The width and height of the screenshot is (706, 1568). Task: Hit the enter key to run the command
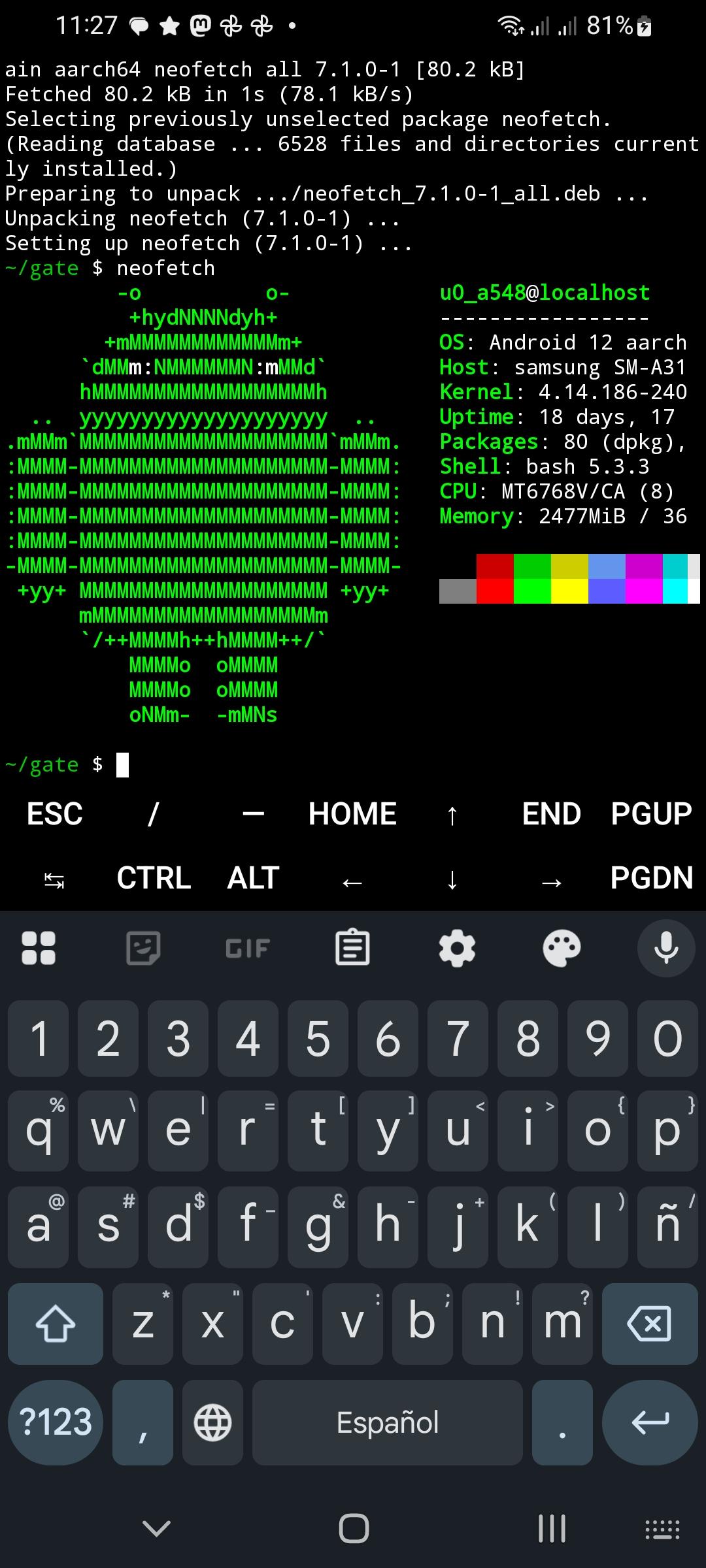pyautogui.click(x=650, y=1422)
